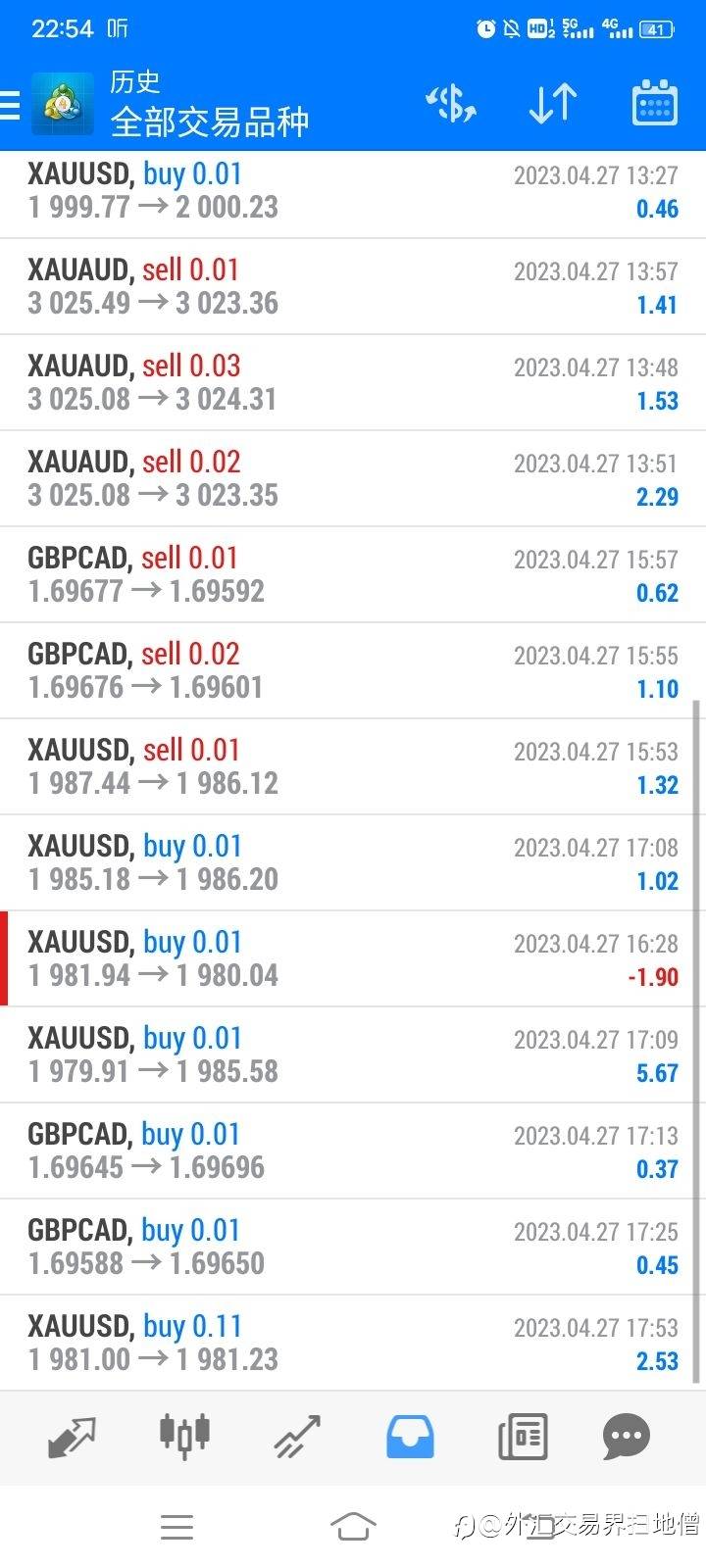706x1568 pixels.
Task: Open the XAUUSD buy trade at 13:27
Action: click(353, 191)
